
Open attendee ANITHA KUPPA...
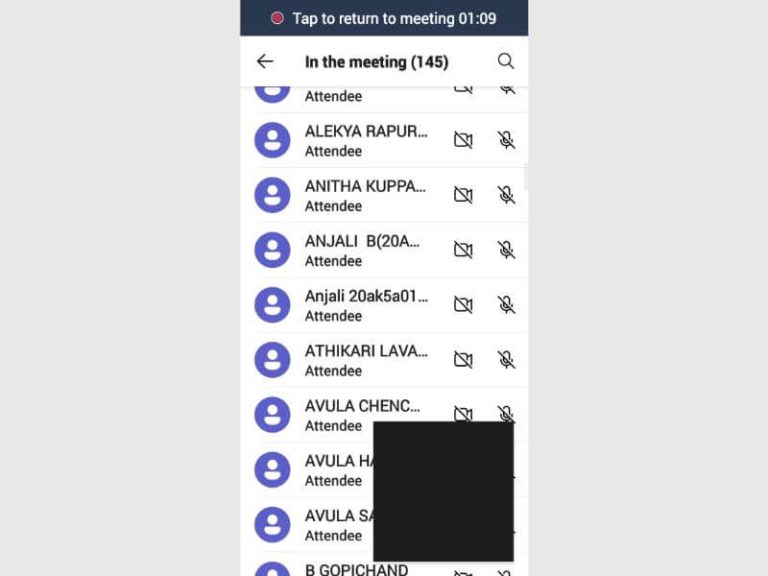[x=365, y=196]
